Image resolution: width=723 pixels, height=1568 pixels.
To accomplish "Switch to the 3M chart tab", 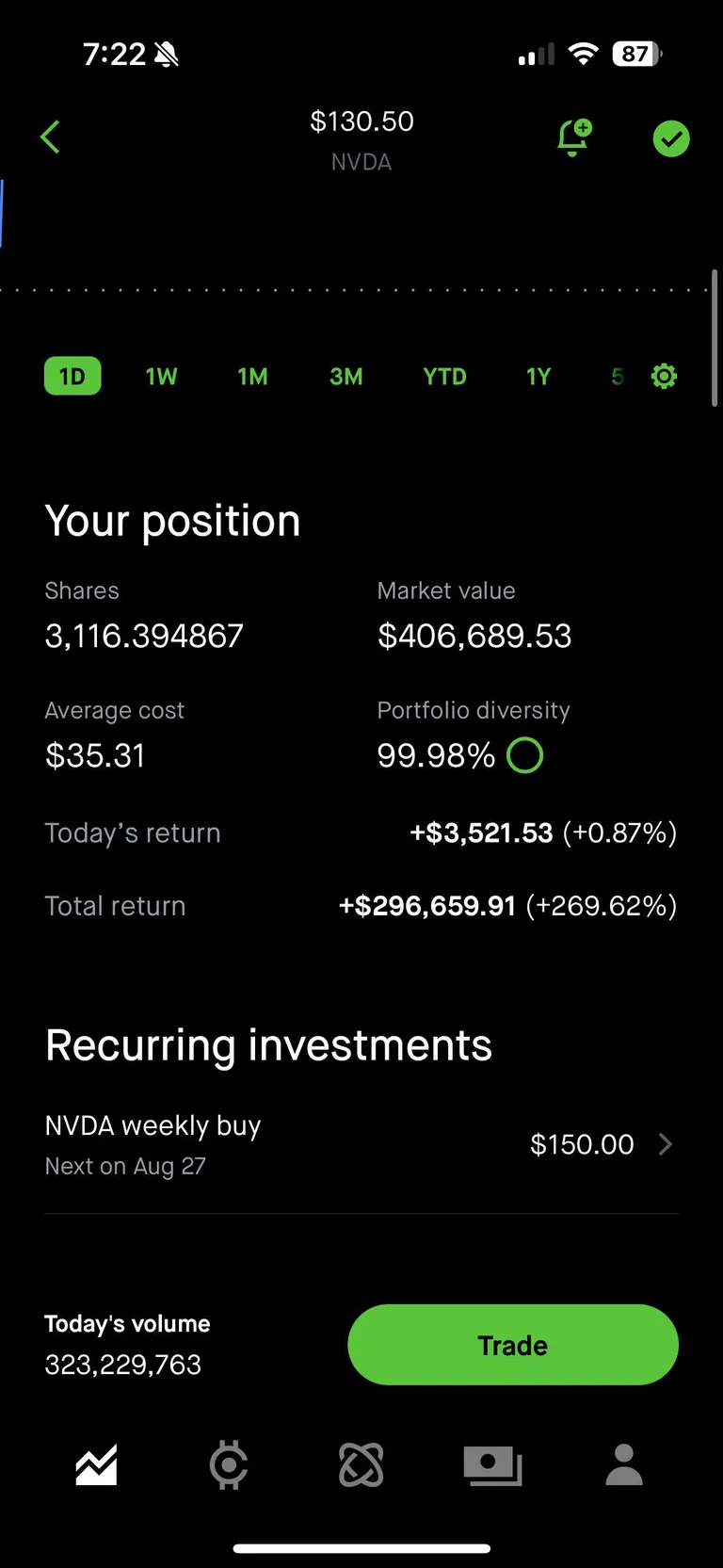I will (x=345, y=376).
